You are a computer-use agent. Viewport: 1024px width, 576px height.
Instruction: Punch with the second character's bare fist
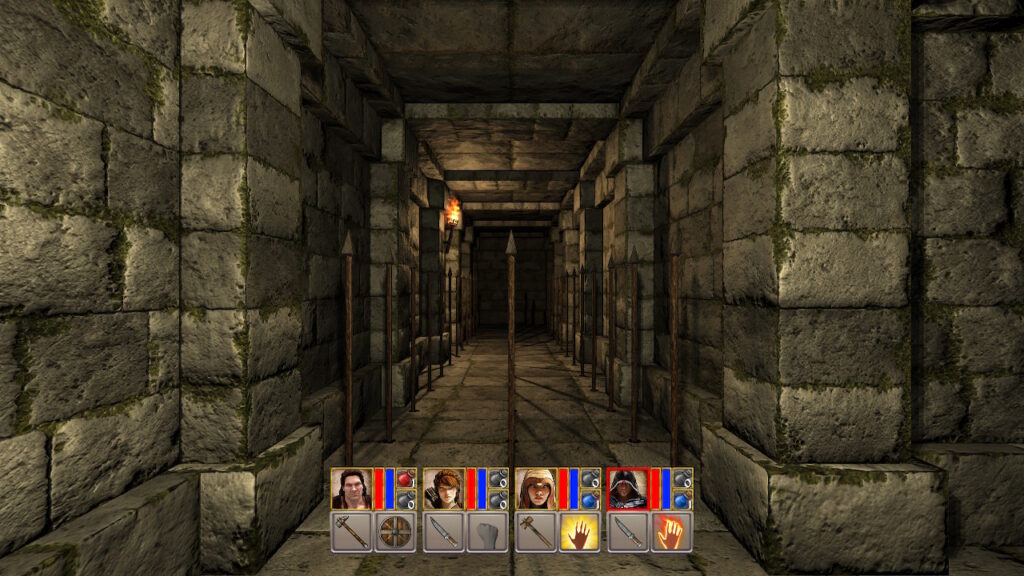point(487,532)
